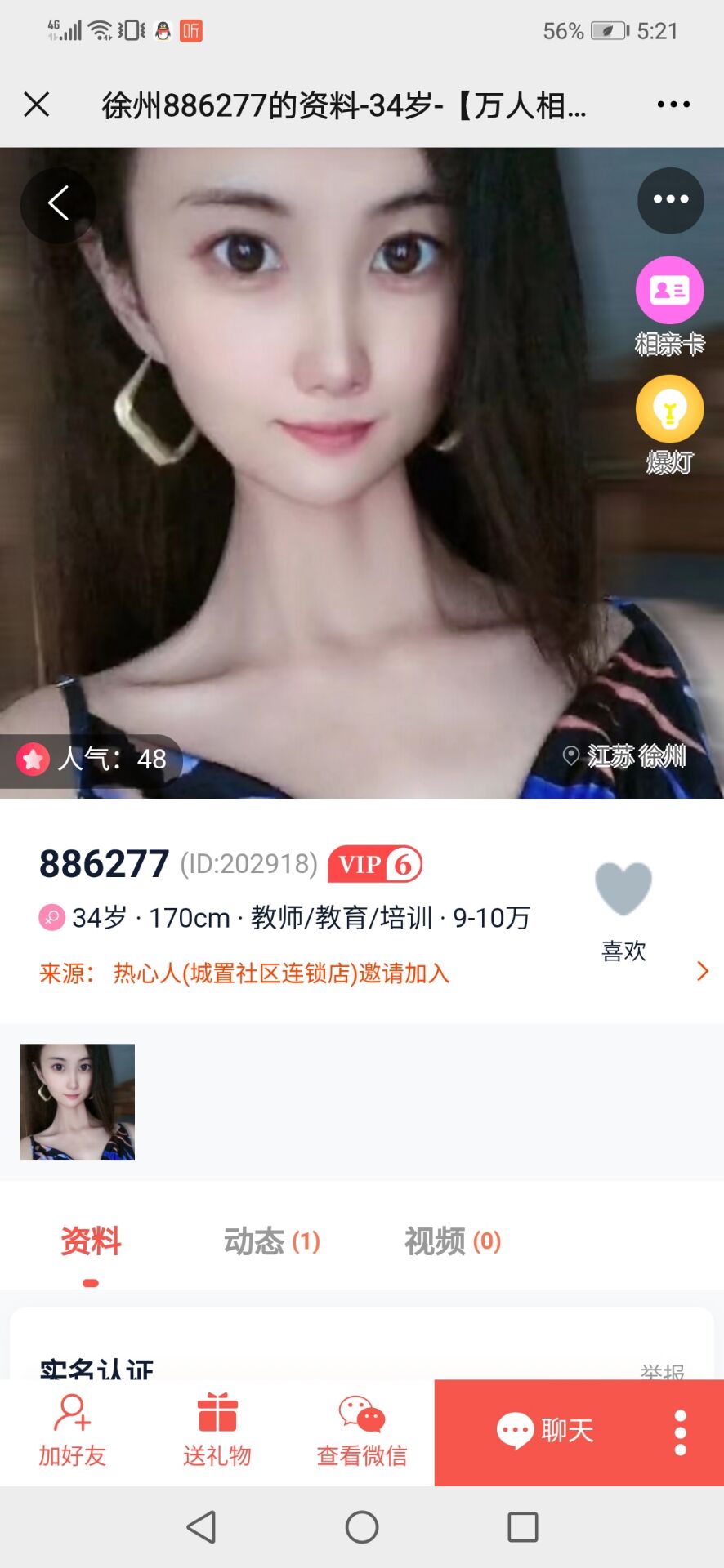
Task: Report the profile via 举报
Action: (x=662, y=1372)
